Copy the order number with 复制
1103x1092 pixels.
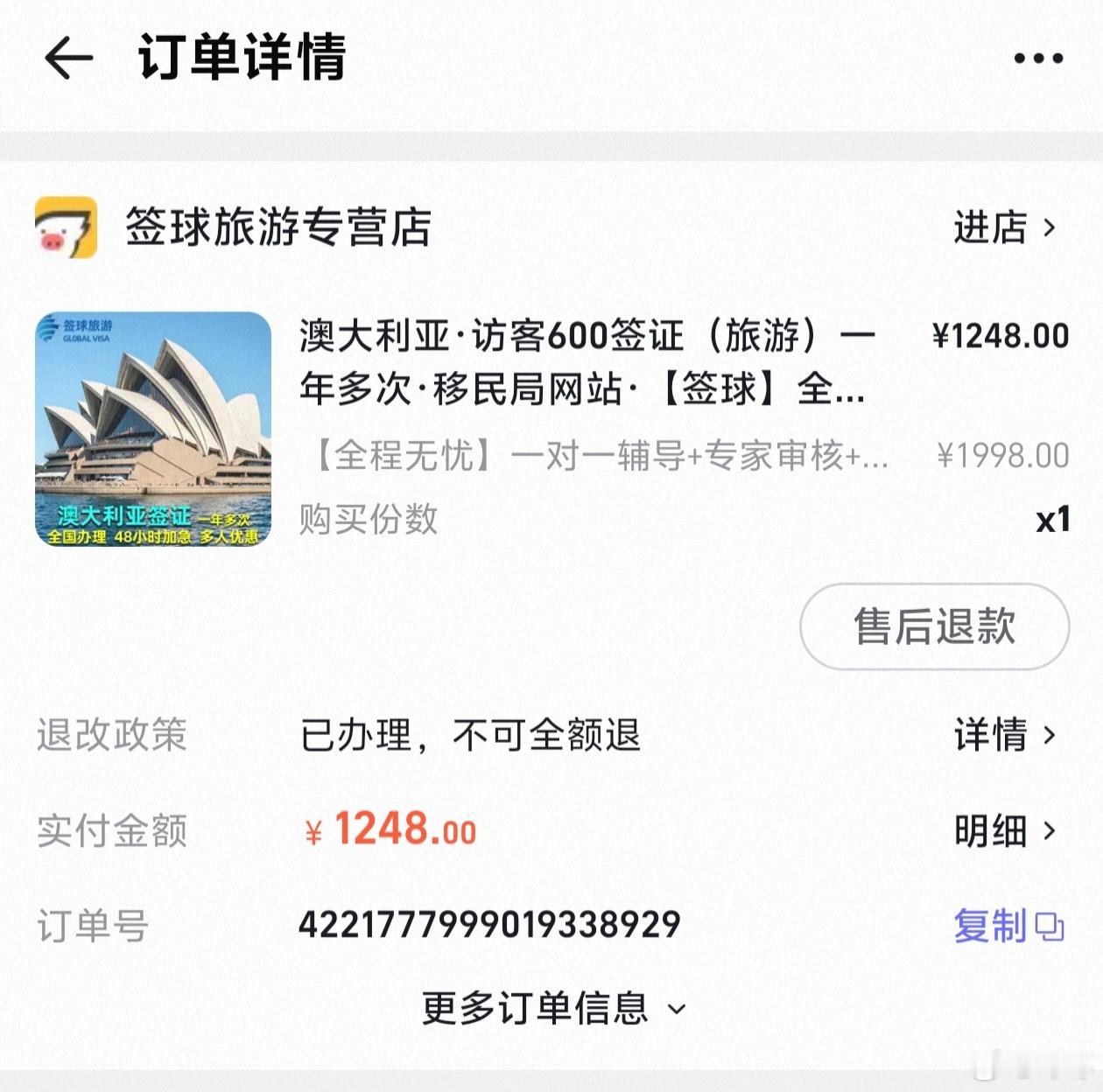click(1008, 926)
